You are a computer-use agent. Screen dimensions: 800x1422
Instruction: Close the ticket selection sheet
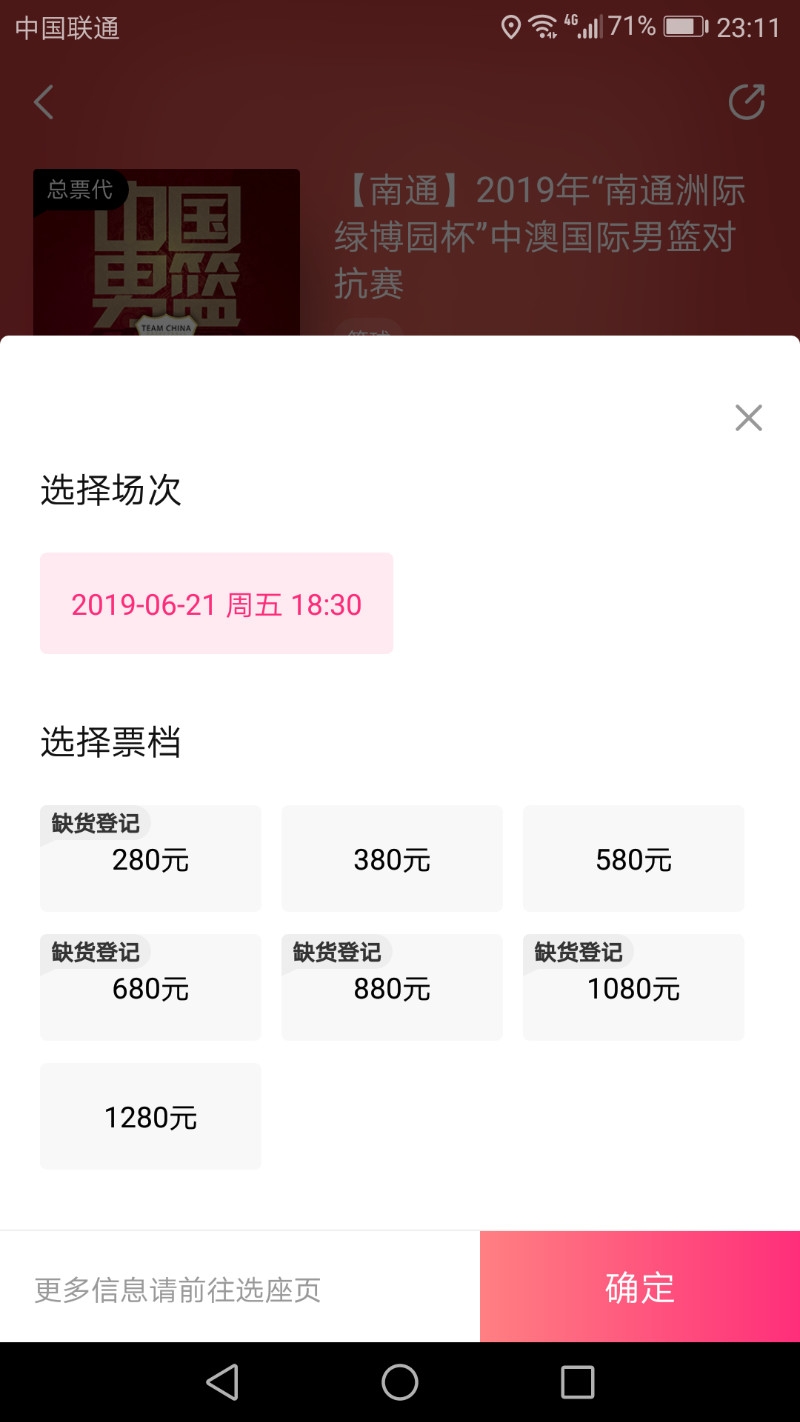point(748,418)
